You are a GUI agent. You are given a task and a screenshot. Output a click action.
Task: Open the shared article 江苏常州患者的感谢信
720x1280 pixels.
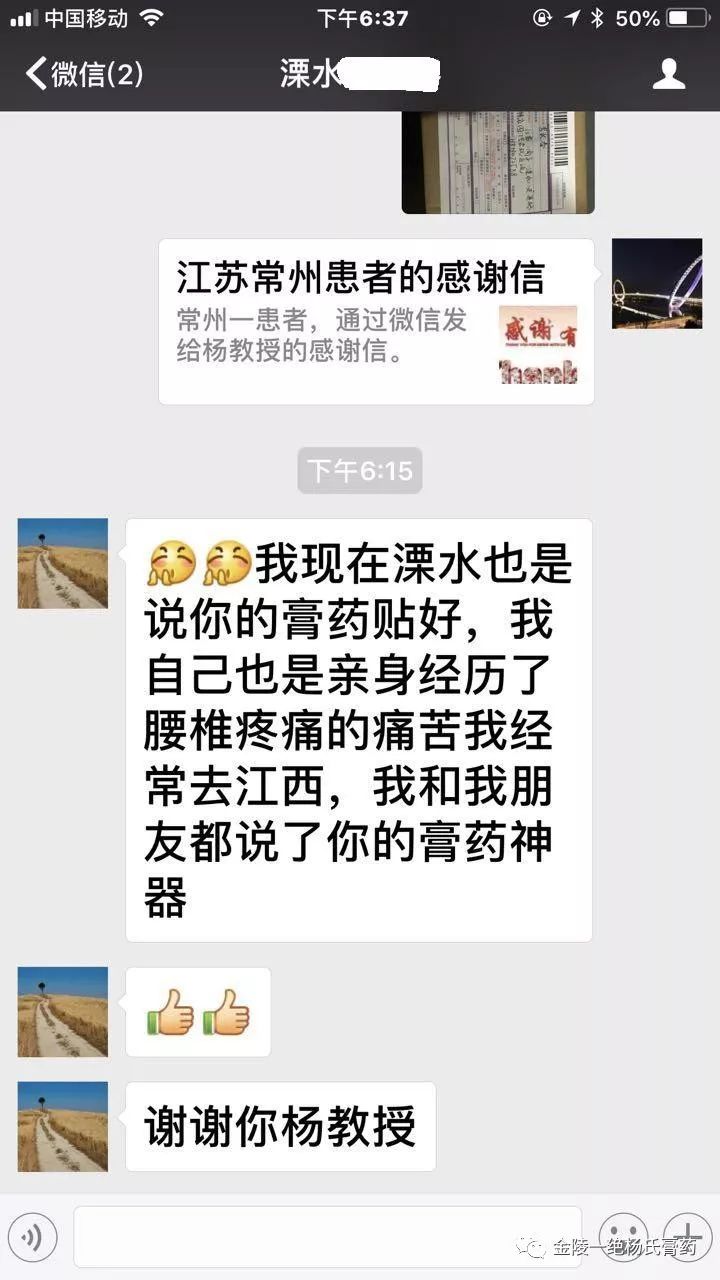click(x=376, y=321)
